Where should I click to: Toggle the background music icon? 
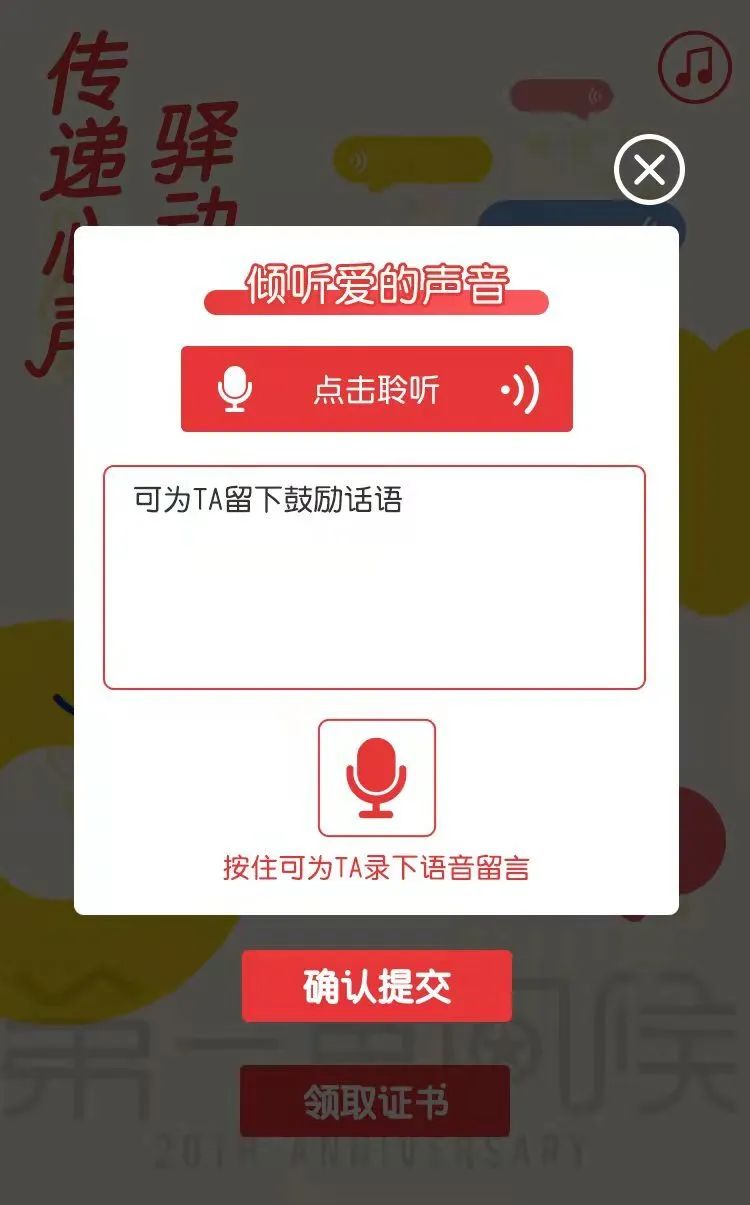tap(695, 66)
